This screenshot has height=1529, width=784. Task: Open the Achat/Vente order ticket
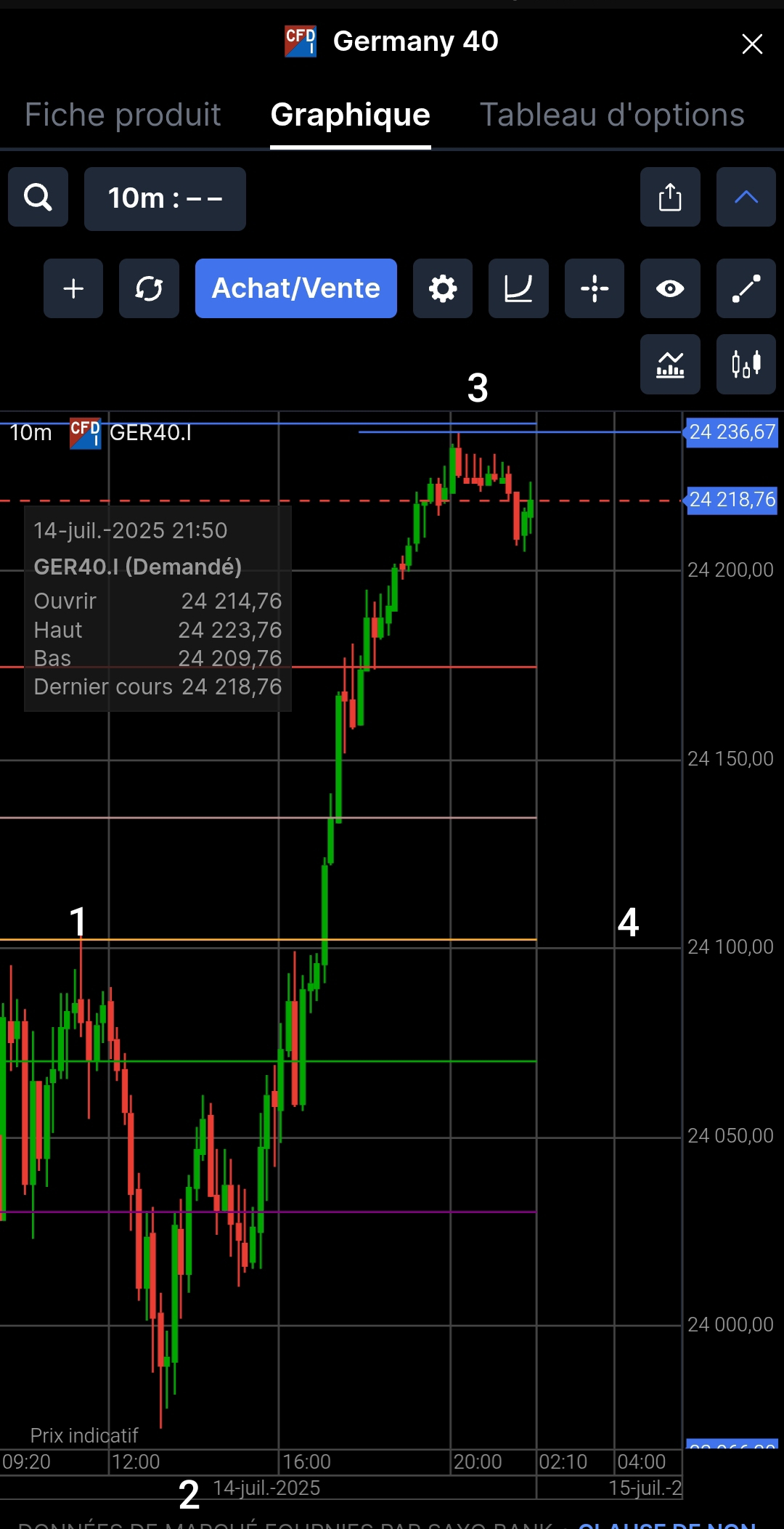click(295, 288)
